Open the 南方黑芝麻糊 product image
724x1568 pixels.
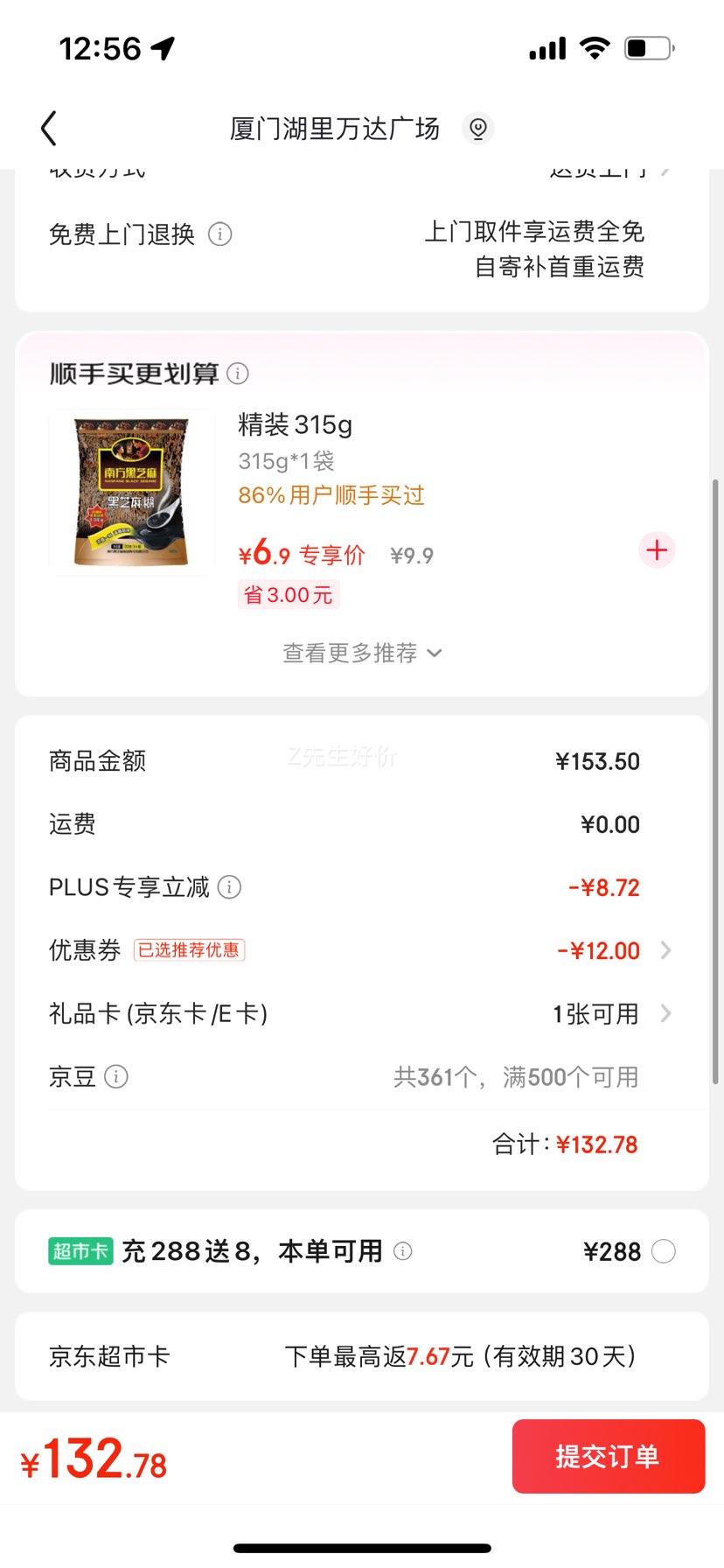pos(132,493)
